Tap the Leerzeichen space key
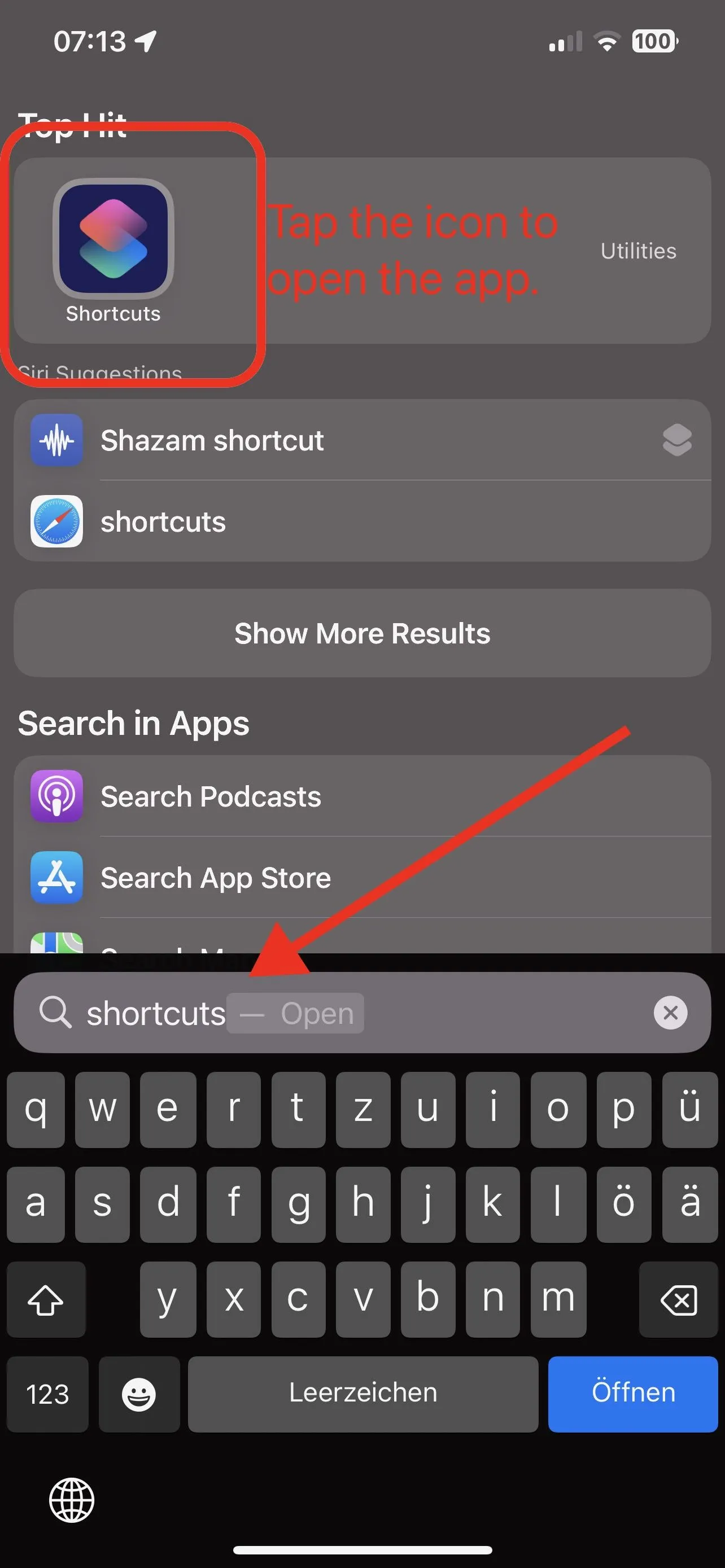The height and width of the screenshot is (1568, 725). (x=363, y=1393)
